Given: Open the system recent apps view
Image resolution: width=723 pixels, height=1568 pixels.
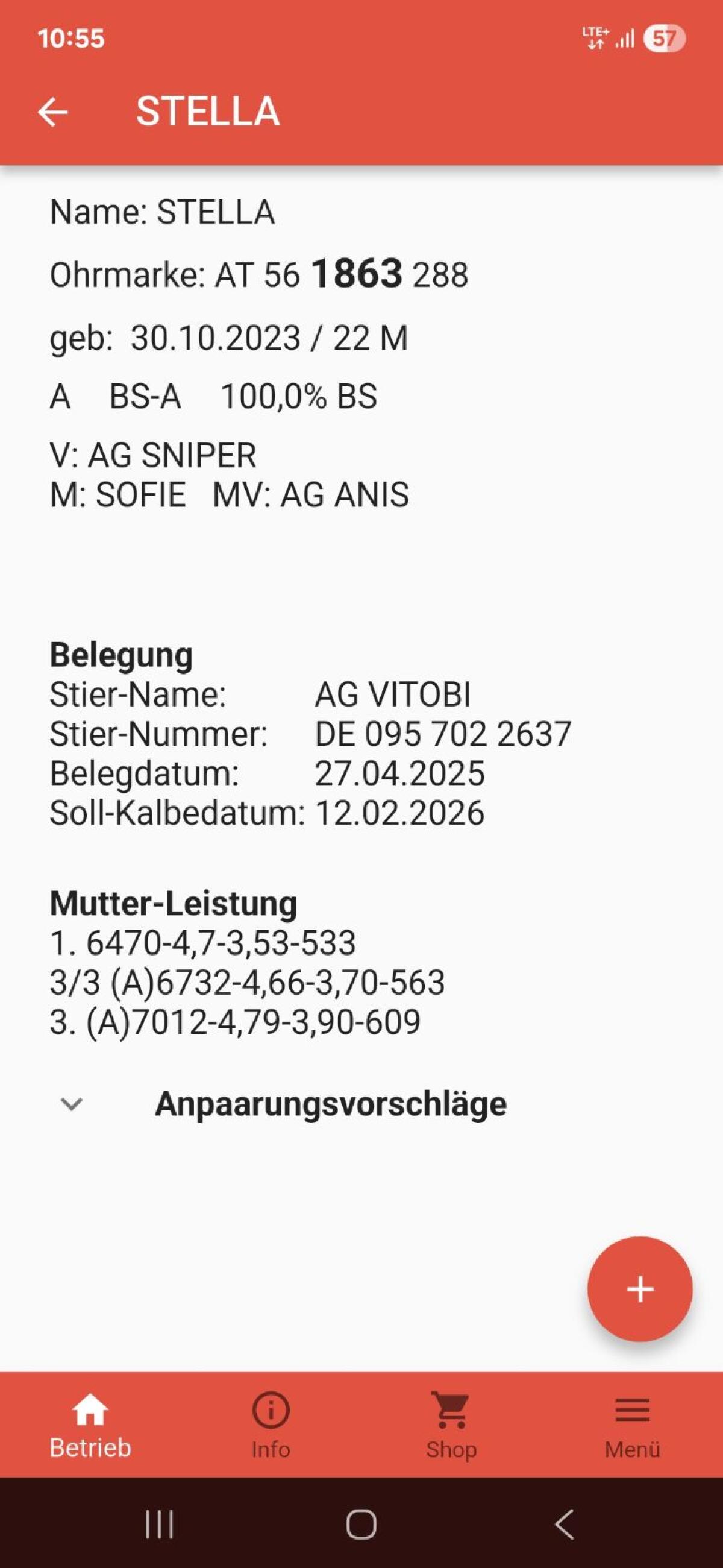Looking at the screenshot, I should [x=160, y=1525].
